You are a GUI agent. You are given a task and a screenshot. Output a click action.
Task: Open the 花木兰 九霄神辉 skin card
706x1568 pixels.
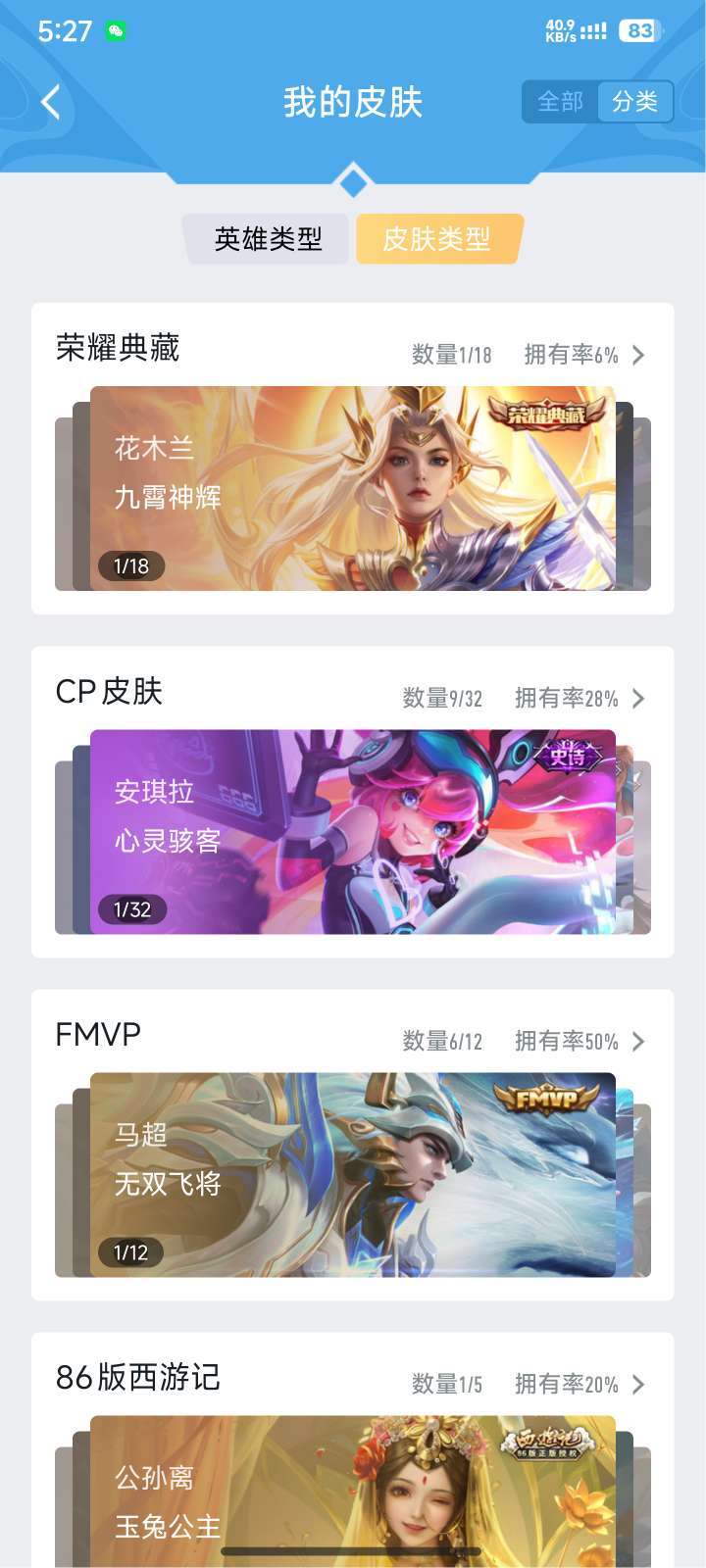pos(353,488)
